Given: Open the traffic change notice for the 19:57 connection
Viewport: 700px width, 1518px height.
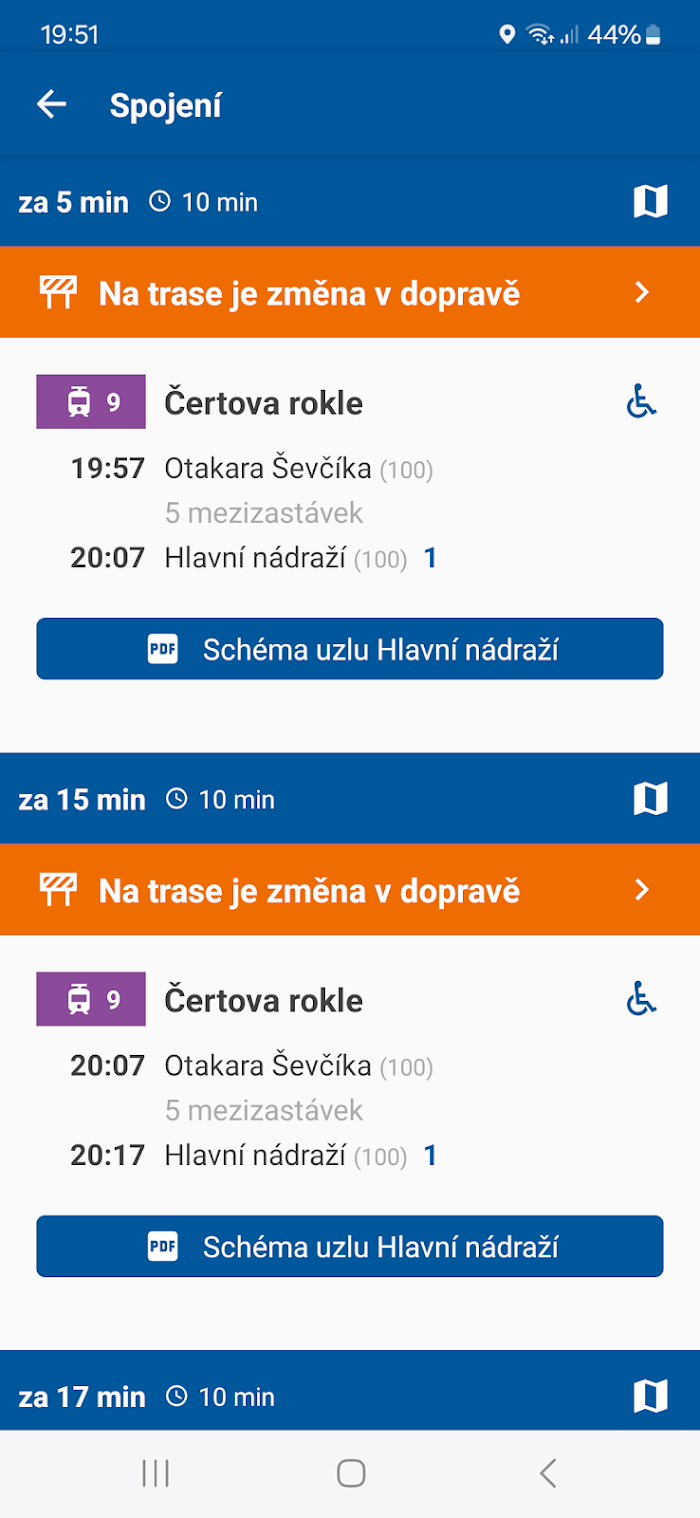Looking at the screenshot, I should pos(350,293).
